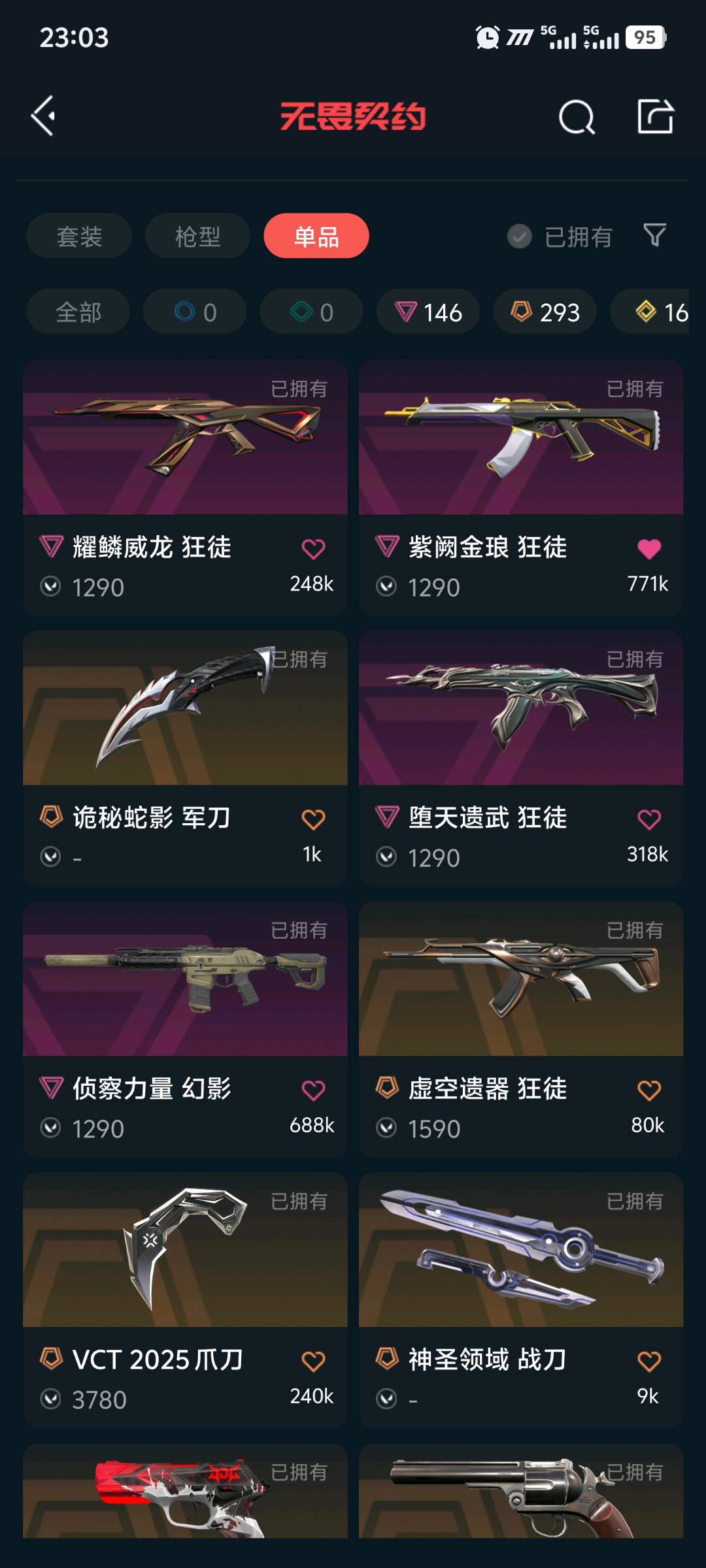
Task: Select the 全部 filter chip
Action: click(x=78, y=312)
